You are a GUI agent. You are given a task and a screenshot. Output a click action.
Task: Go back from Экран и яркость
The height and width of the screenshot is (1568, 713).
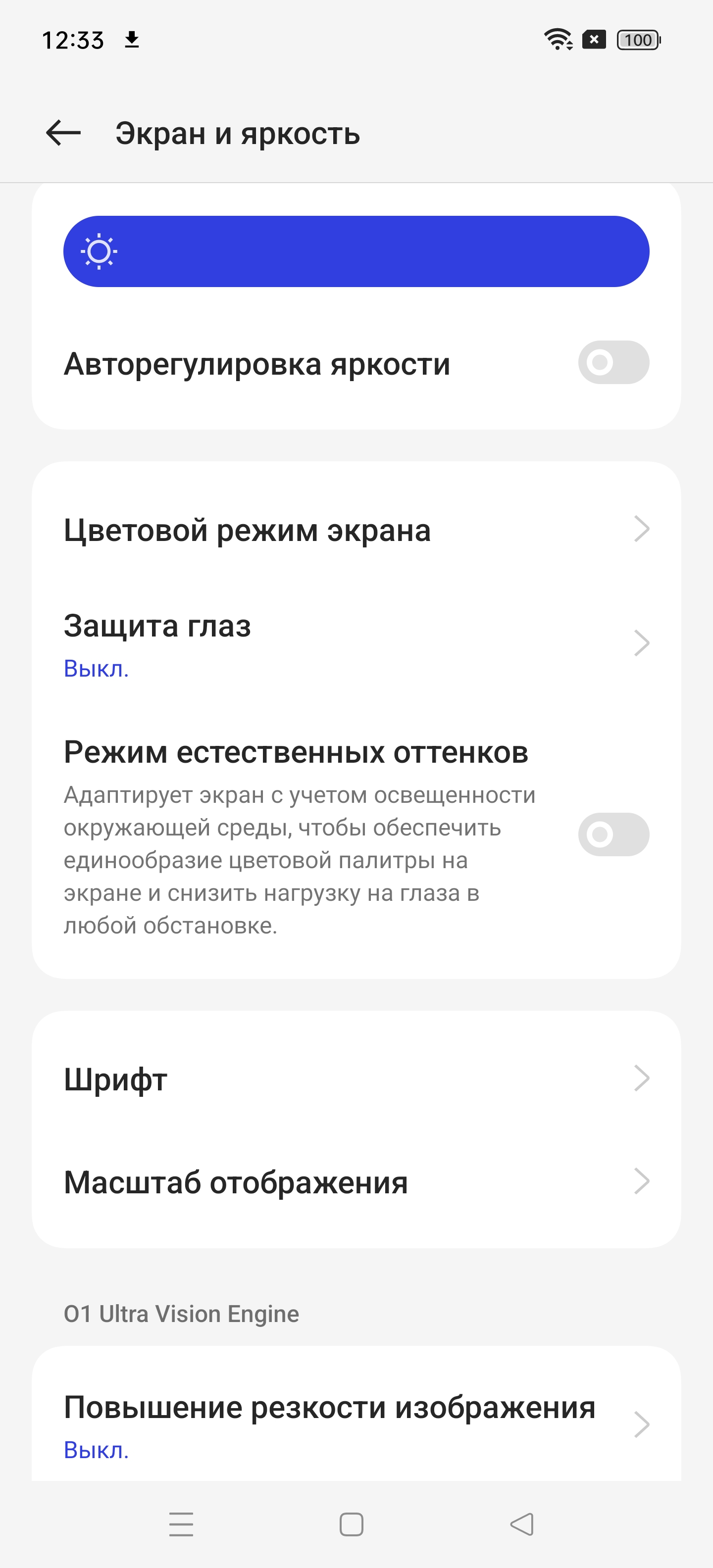(63, 133)
